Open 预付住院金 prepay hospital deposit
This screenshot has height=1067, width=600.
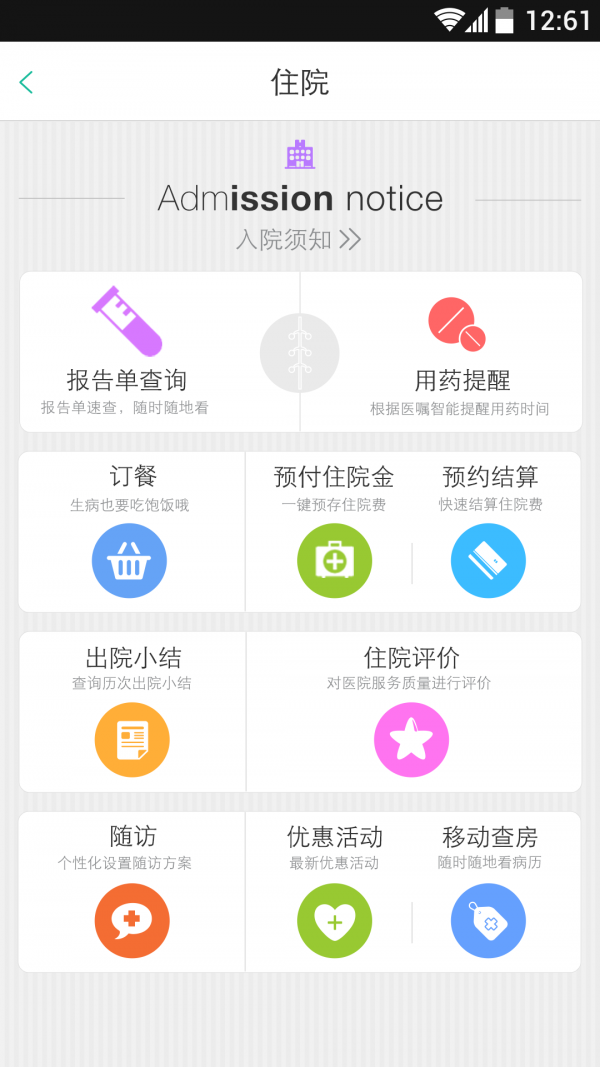pyautogui.click(x=334, y=560)
